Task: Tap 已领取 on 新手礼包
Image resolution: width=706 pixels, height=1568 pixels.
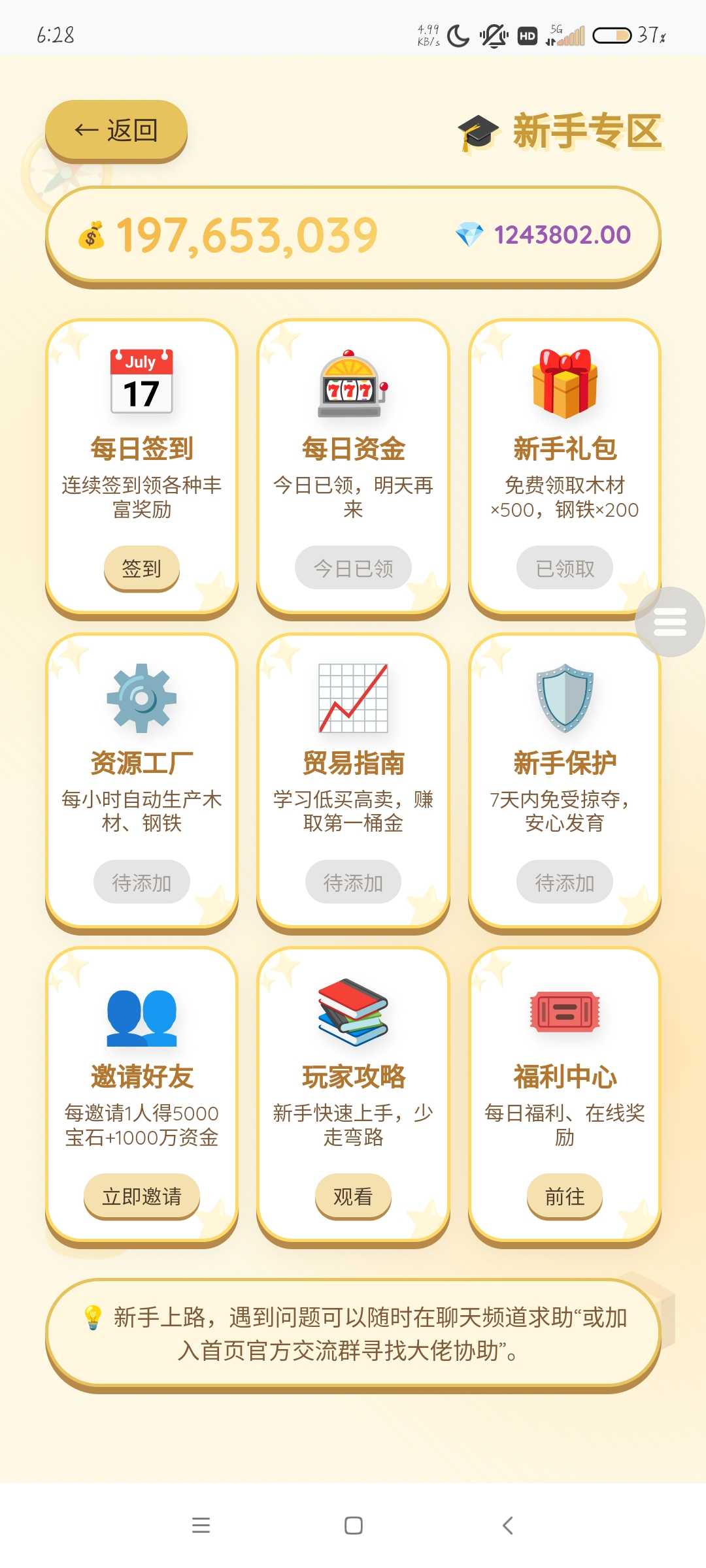Action: pyautogui.click(x=565, y=568)
